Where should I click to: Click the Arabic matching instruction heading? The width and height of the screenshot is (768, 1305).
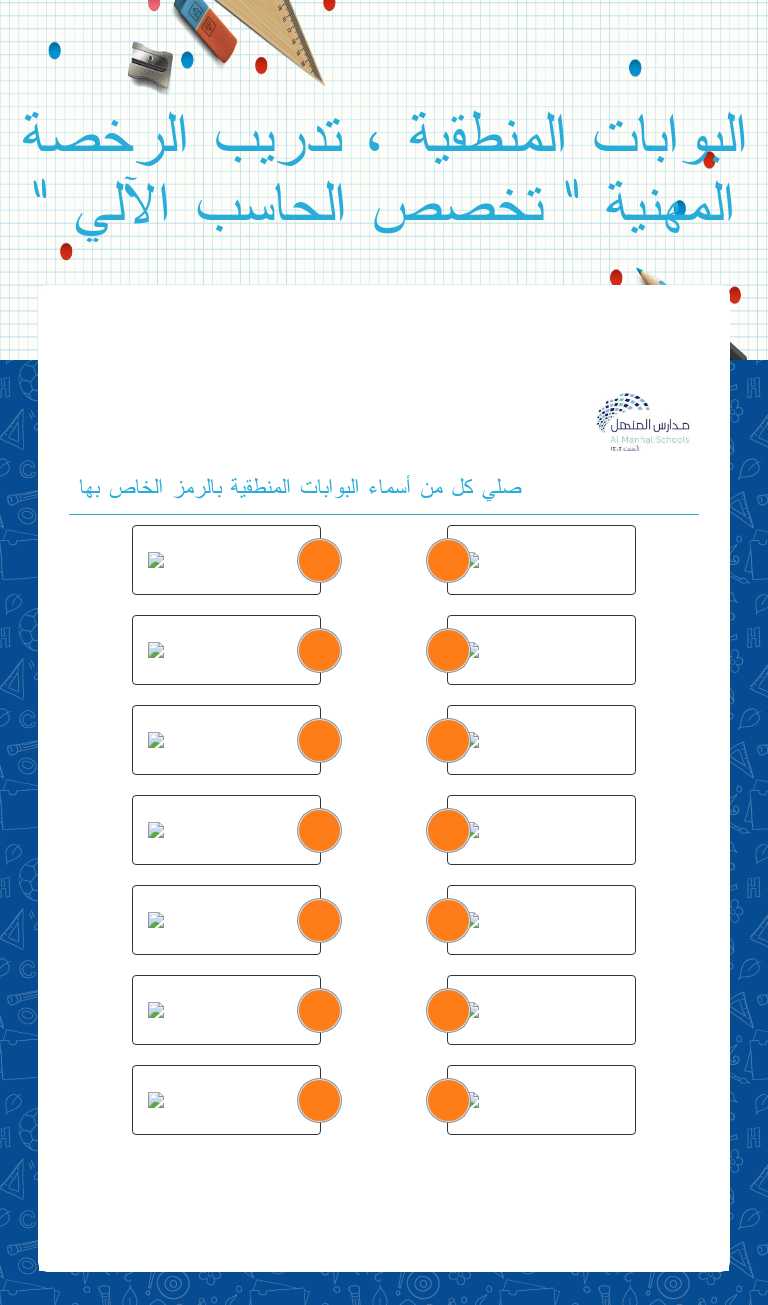(x=300, y=487)
